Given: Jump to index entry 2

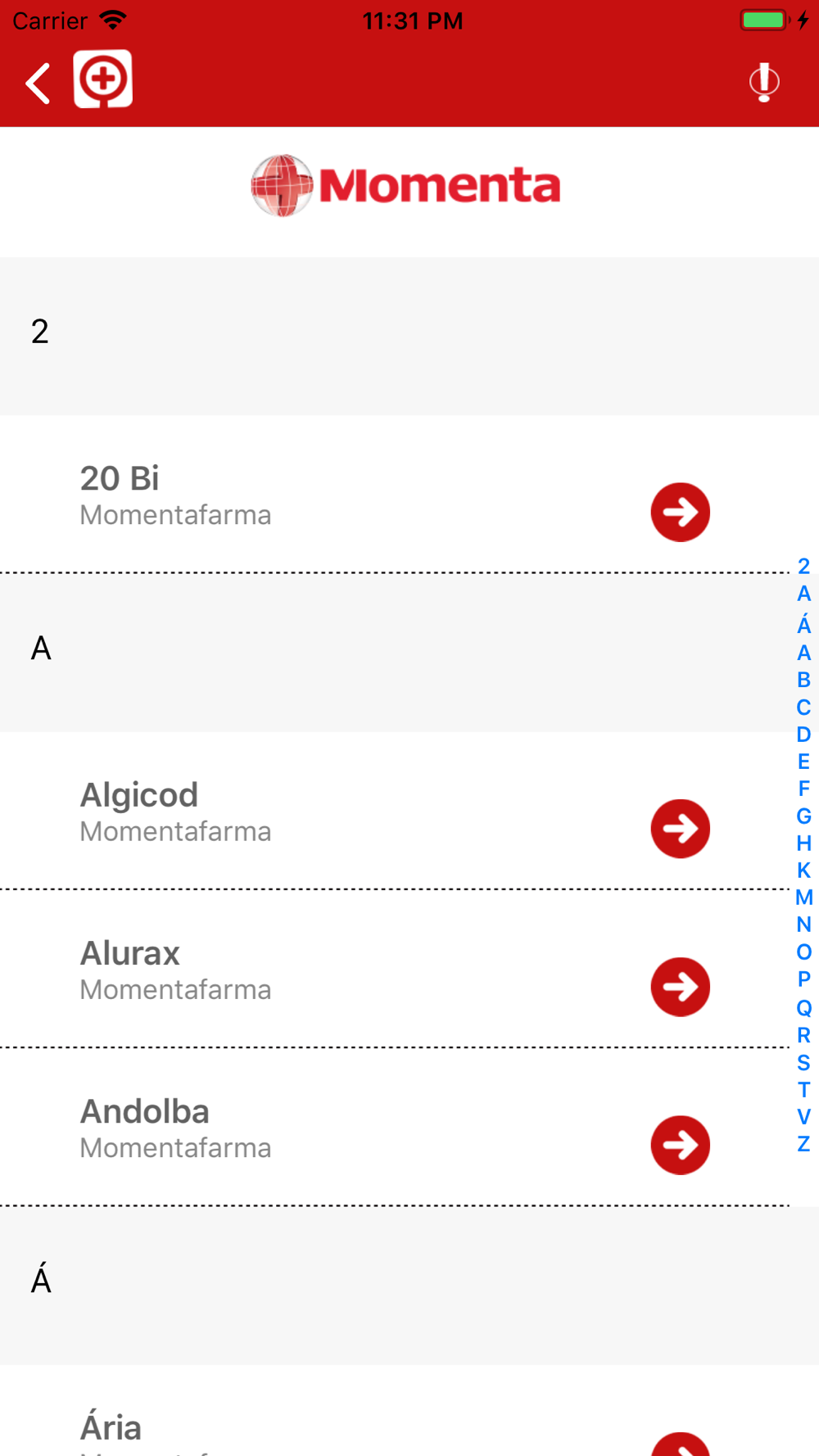Looking at the screenshot, I should click(803, 566).
